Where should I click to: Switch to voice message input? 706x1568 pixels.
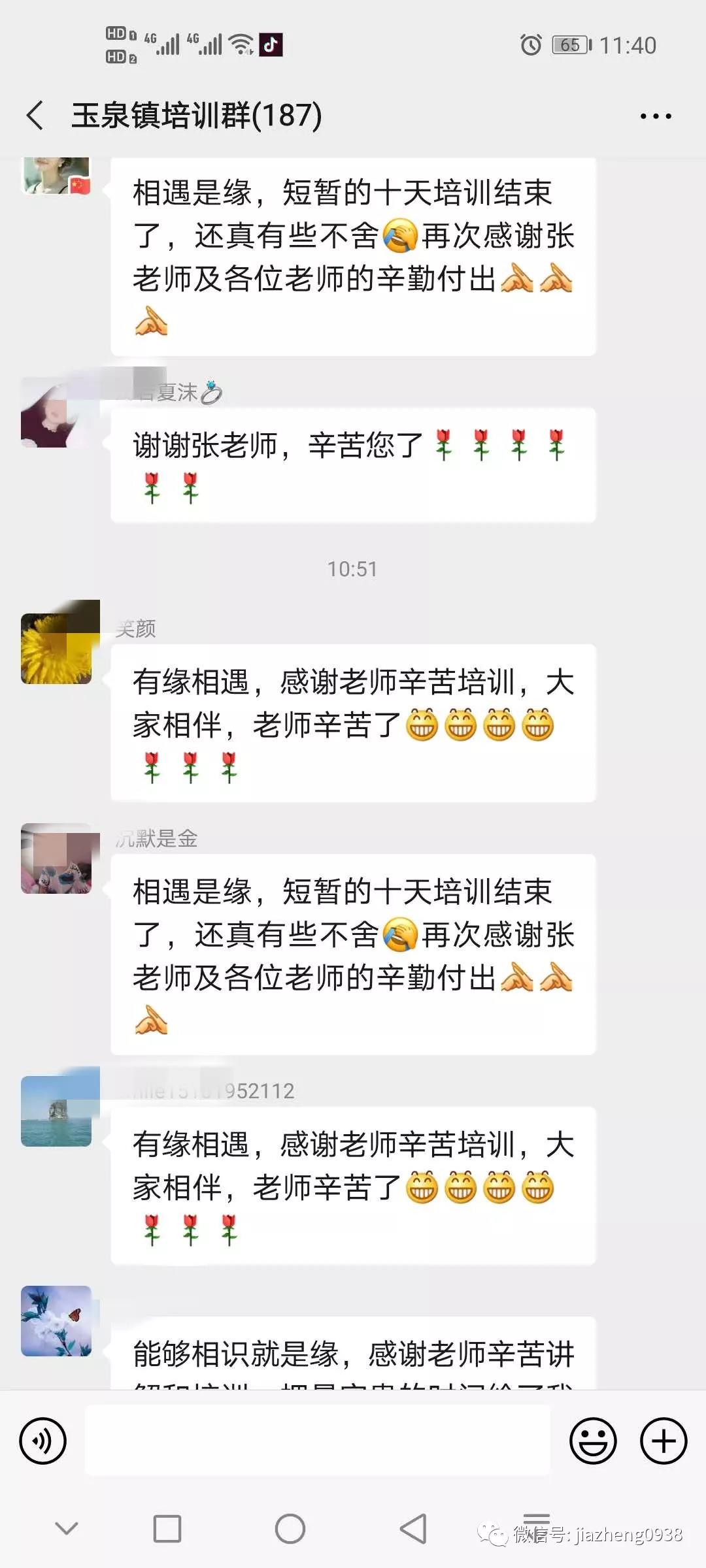pyautogui.click(x=43, y=1441)
